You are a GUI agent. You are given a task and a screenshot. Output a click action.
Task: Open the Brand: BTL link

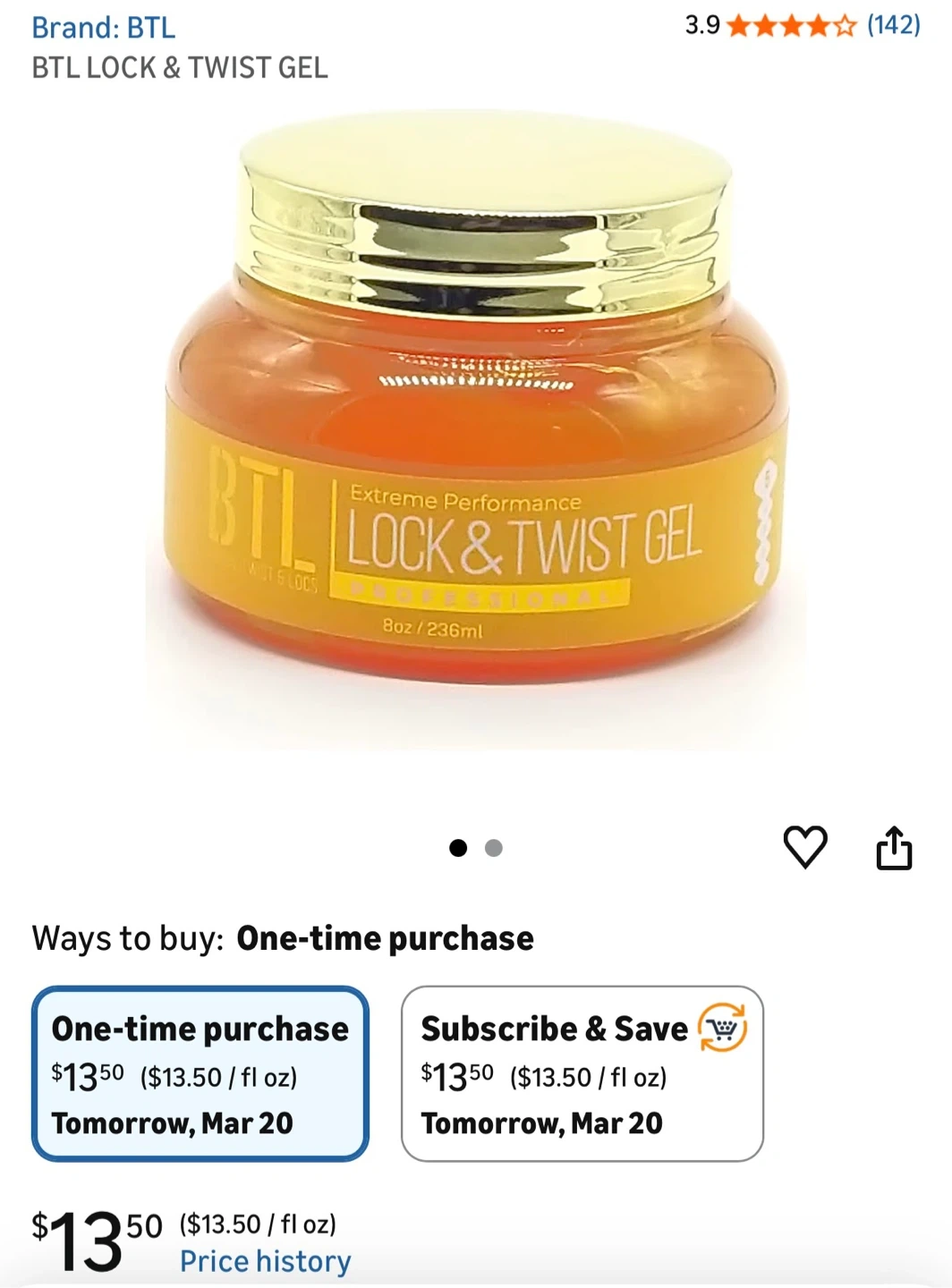tap(103, 28)
